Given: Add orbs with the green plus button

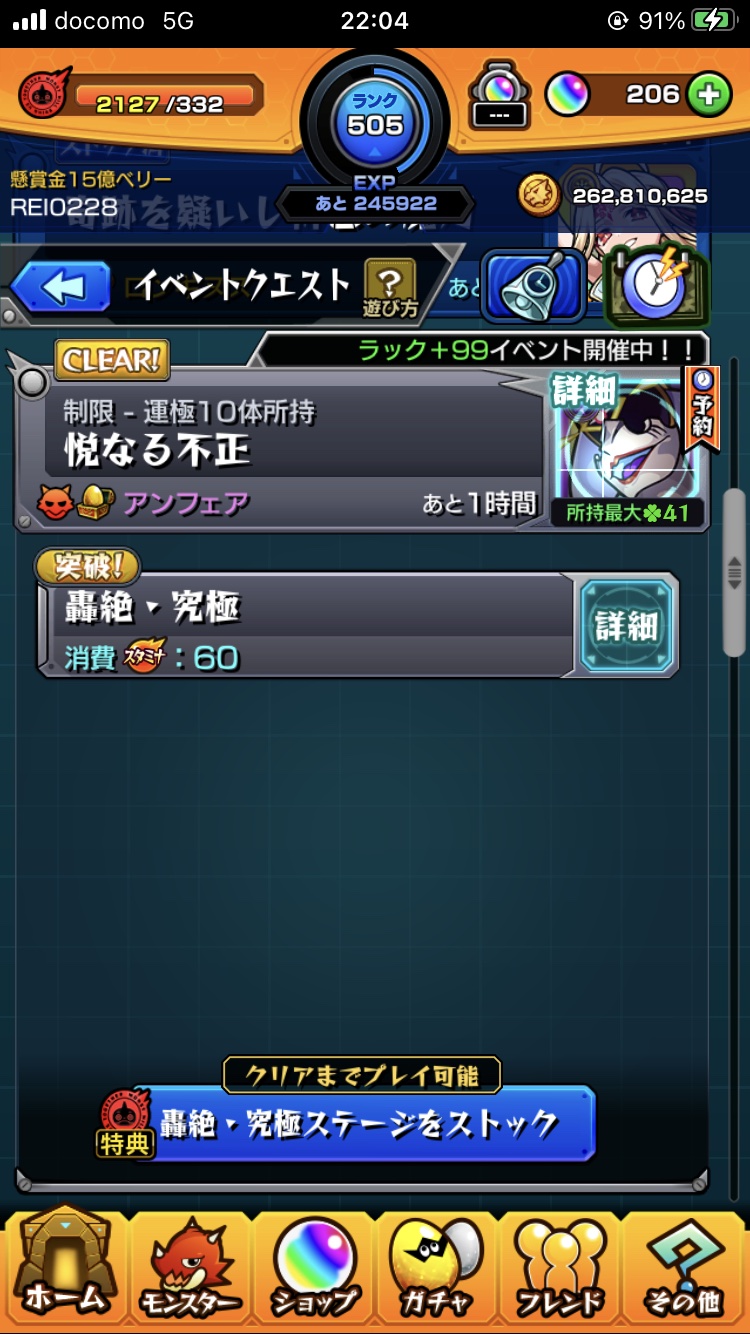Looking at the screenshot, I should (x=708, y=95).
